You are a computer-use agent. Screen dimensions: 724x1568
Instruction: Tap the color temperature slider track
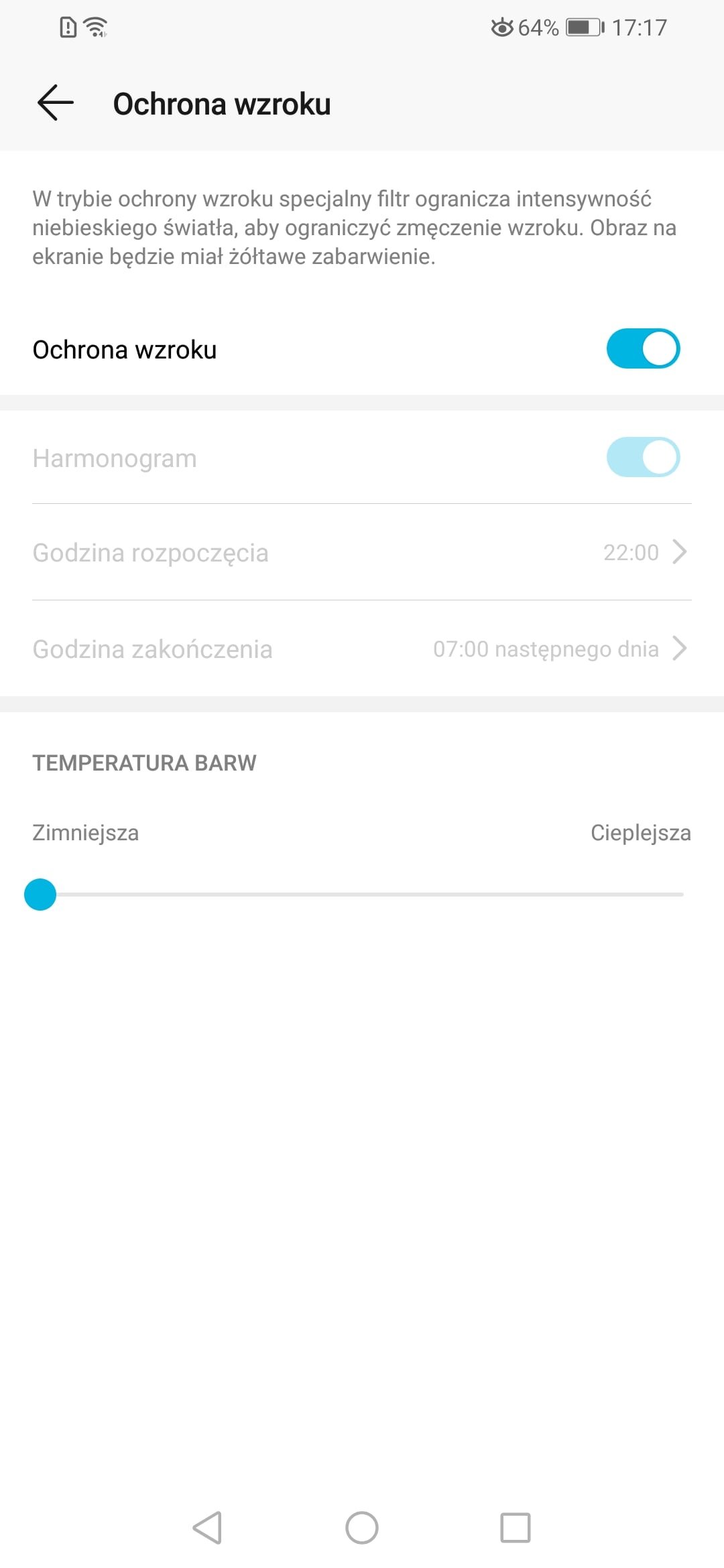(x=362, y=894)
